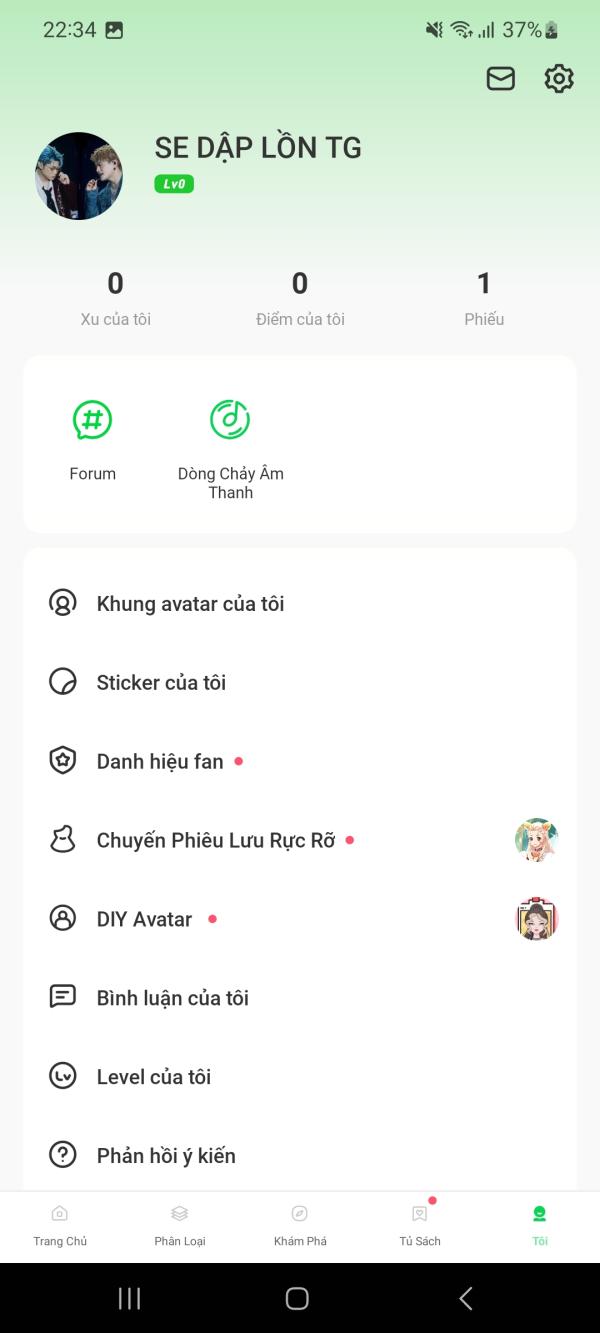Image resolution: width=600 pixels, height=1333 pixels.
Task: Tap the profile avatar picture
Action: pyautogui.click(x=79, y=176)
